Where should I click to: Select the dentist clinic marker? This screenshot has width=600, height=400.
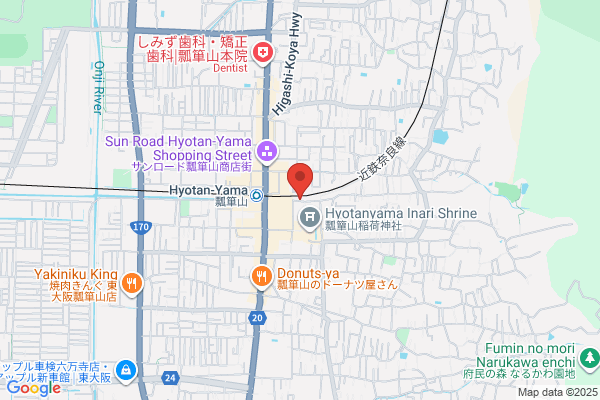point(263,53)
